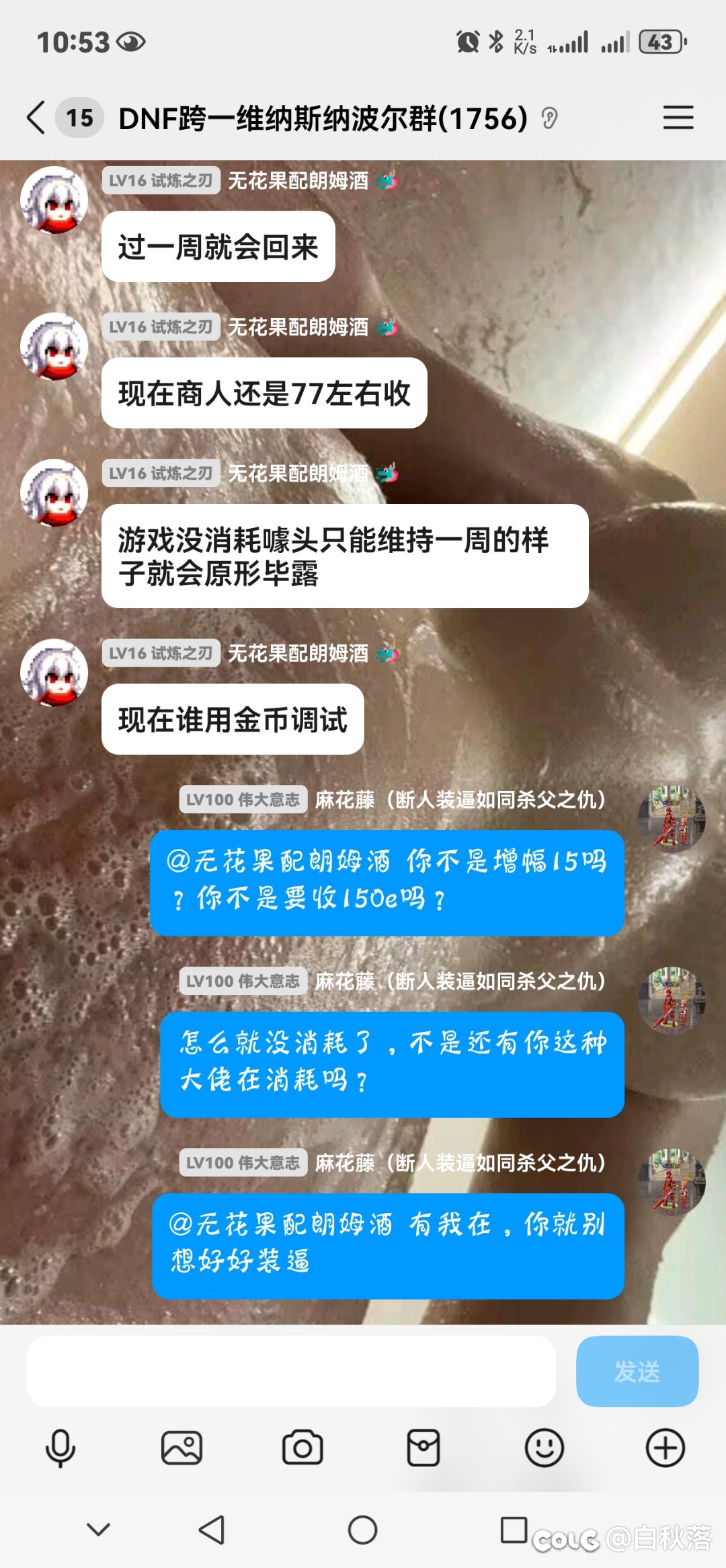Open the photo gallery picker icon
This screenshot has width=726, height=1568.
(182, 1448)
